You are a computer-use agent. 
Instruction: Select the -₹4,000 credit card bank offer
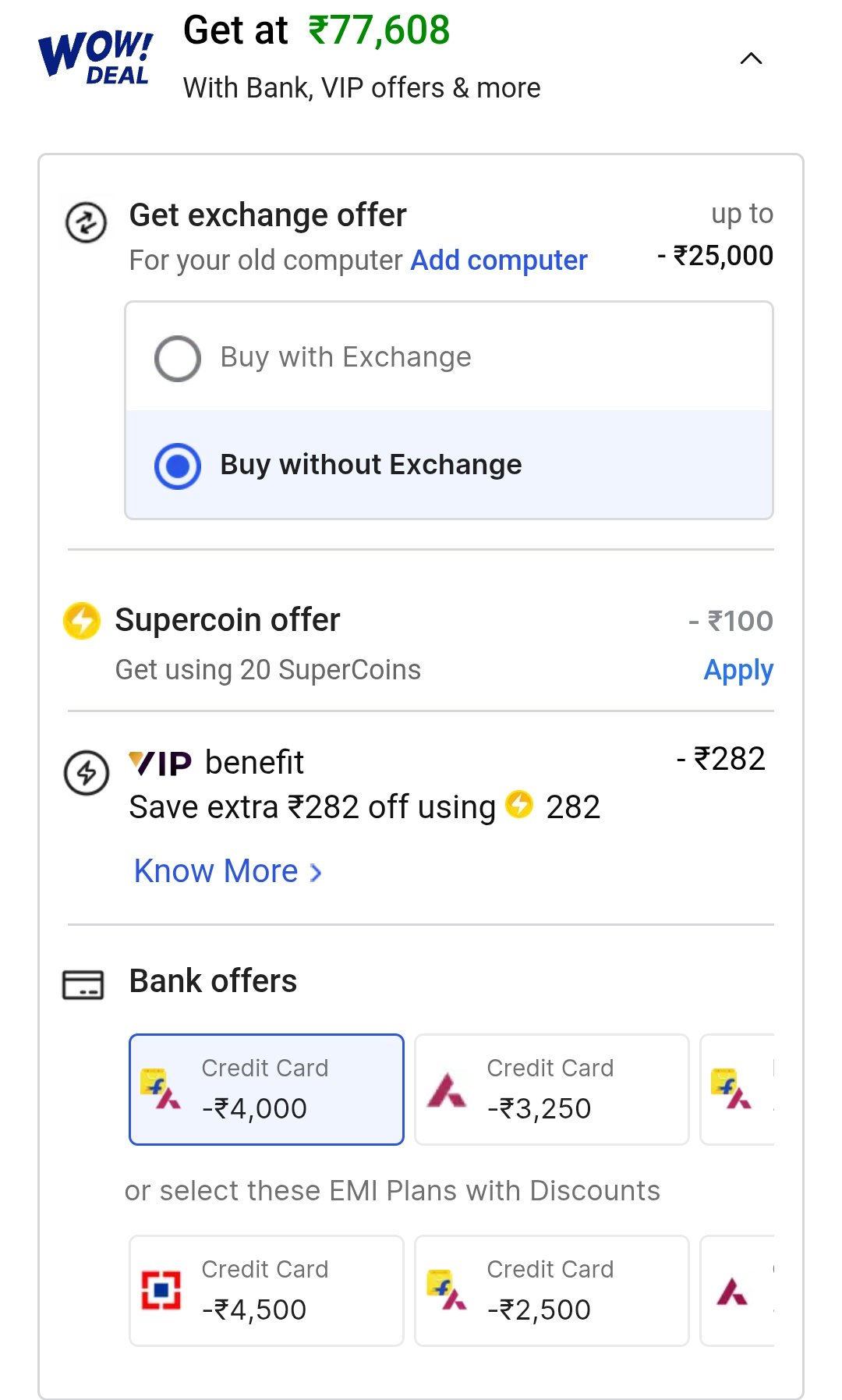(267, 1090)
